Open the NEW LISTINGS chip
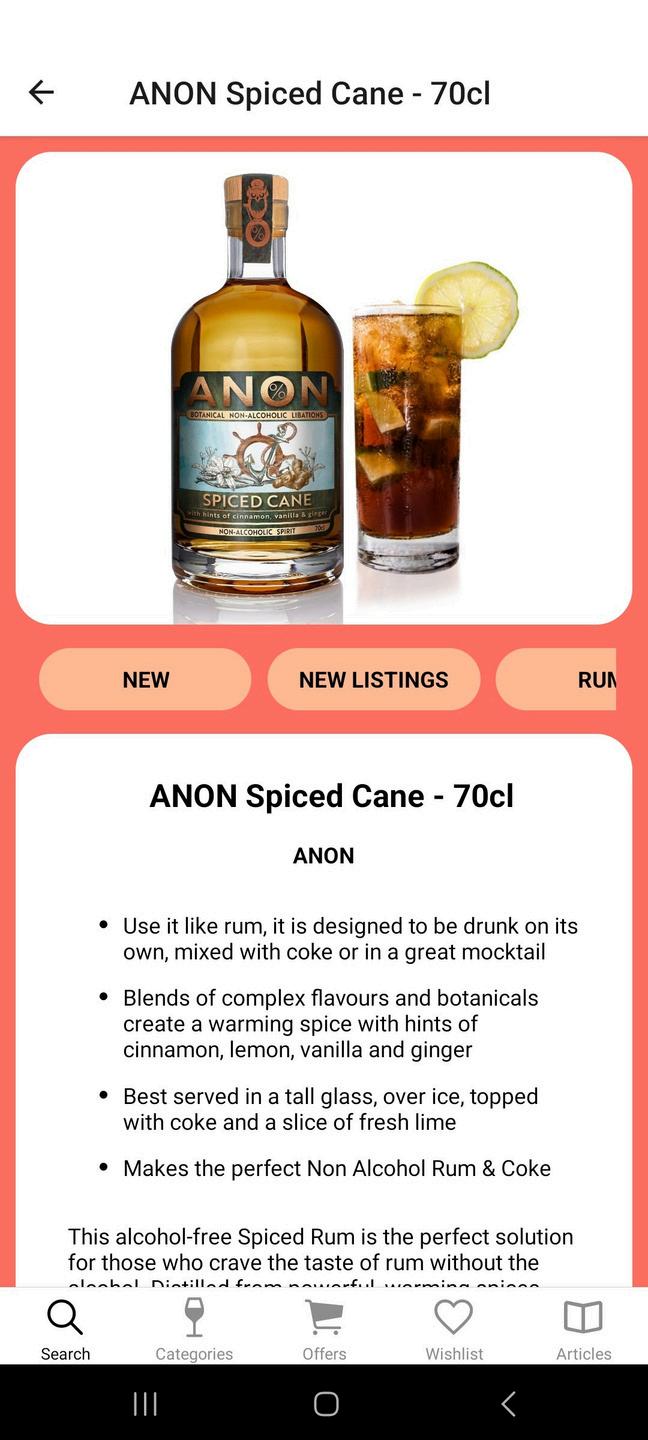 [373, 680]
